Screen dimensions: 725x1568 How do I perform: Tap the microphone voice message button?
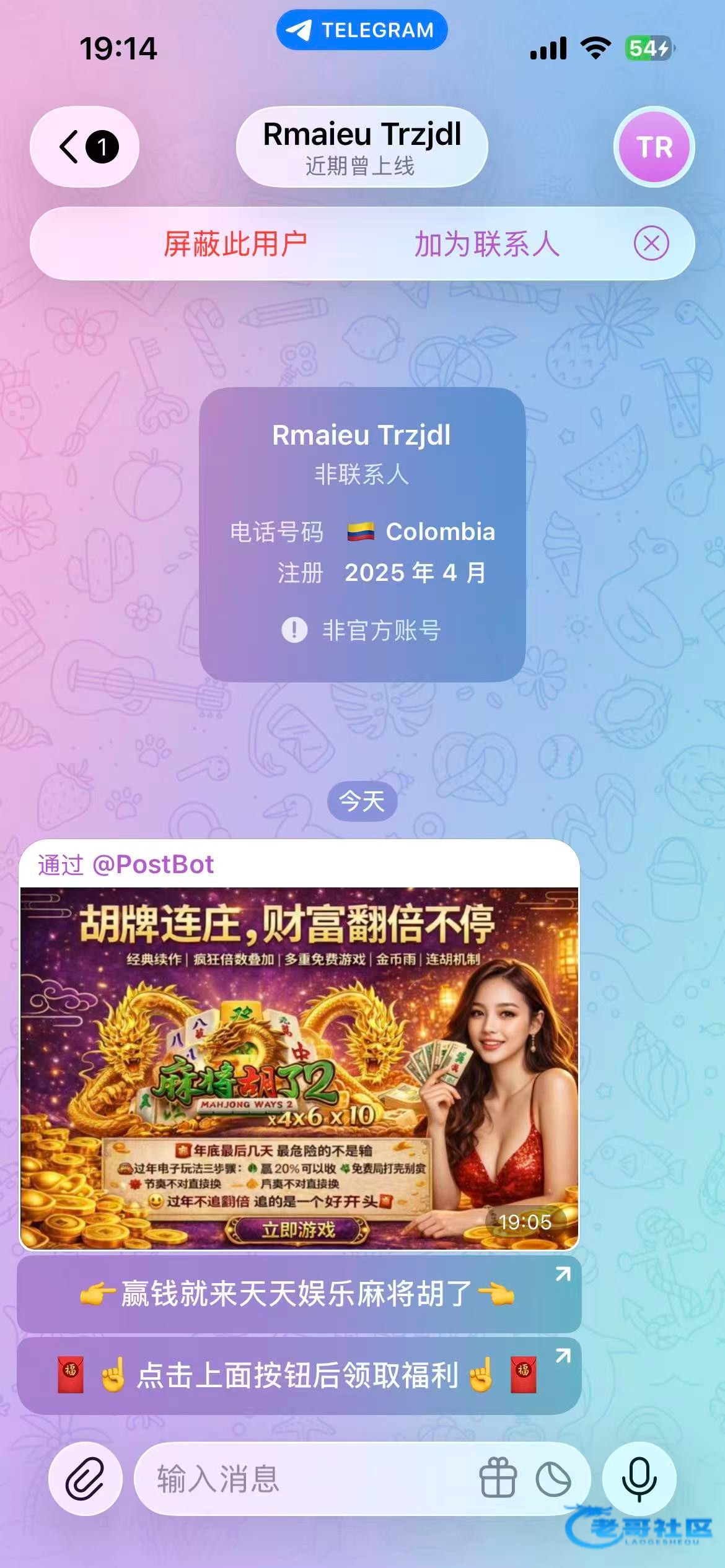[639, 1479]
